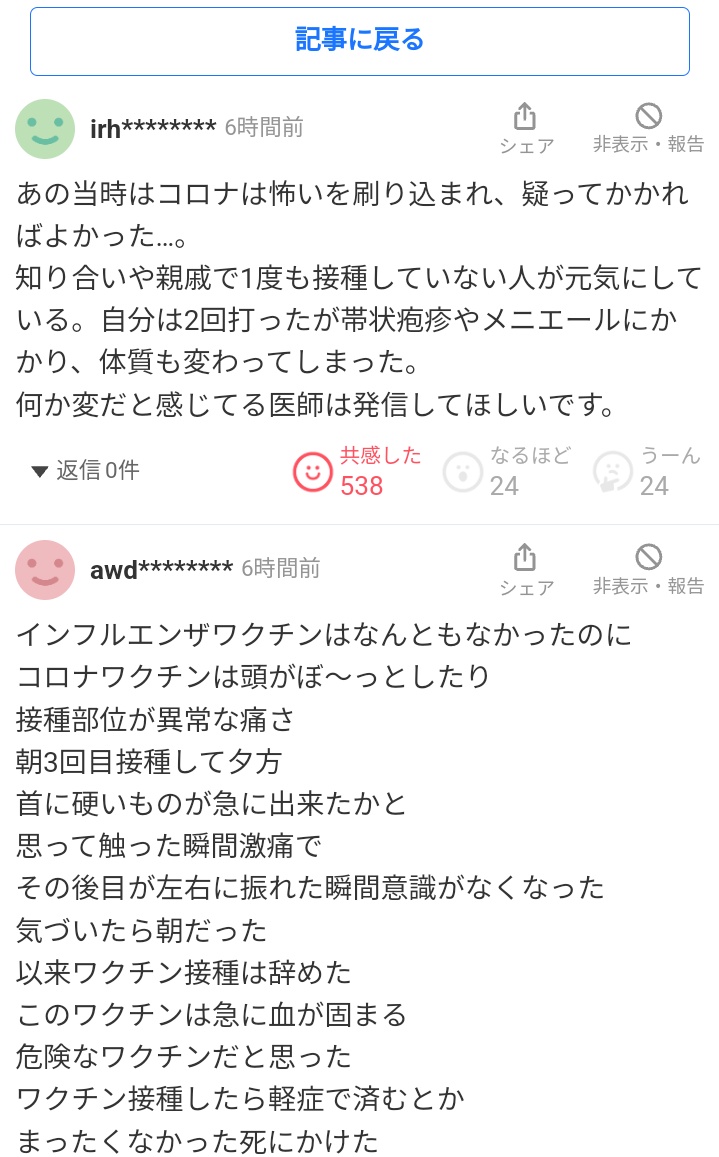Tap 共感した on irh********'s comment
Viewport: 719px width, 1157px height.
pyautogui.click(x=357, y=471)
